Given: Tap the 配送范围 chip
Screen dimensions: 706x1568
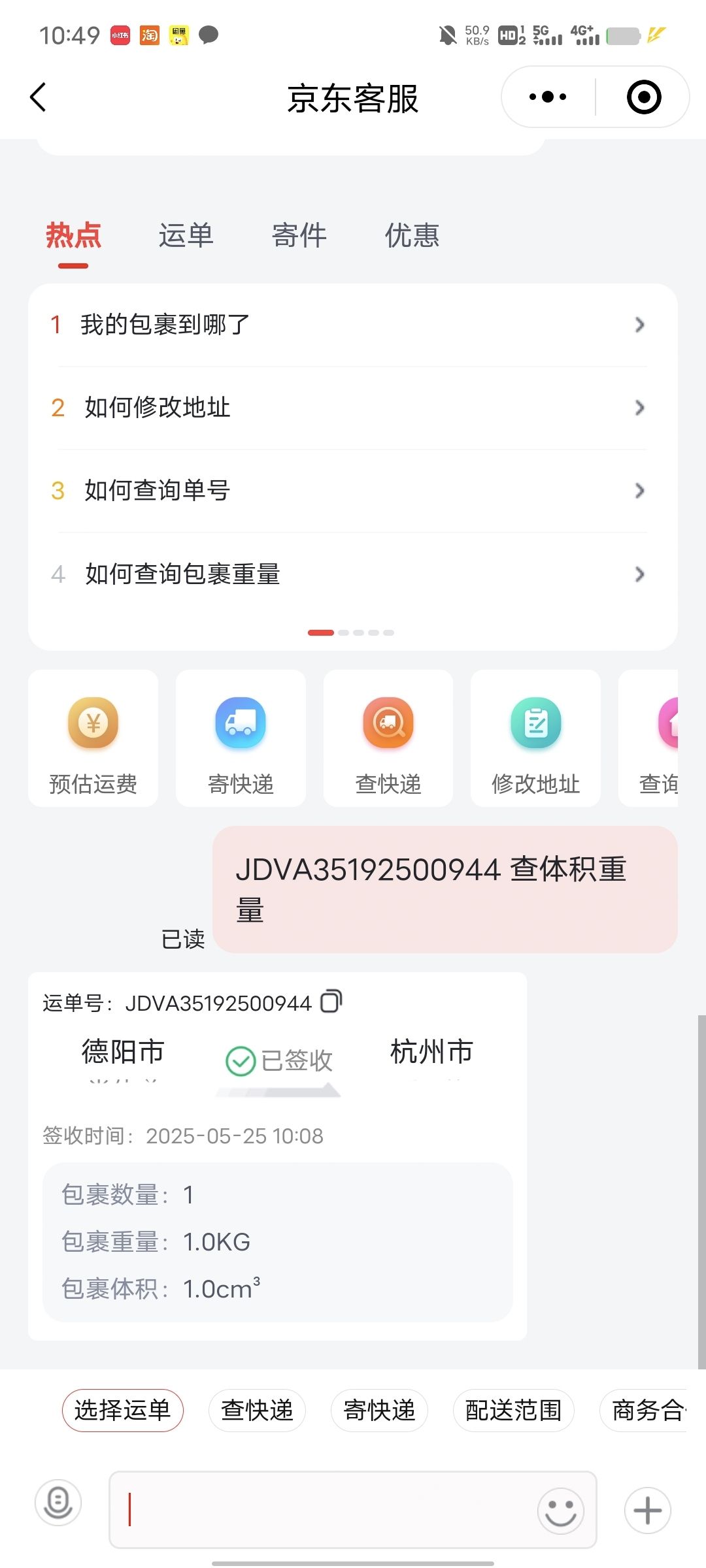Looking at the screenshot, I should click(513, 1410).
